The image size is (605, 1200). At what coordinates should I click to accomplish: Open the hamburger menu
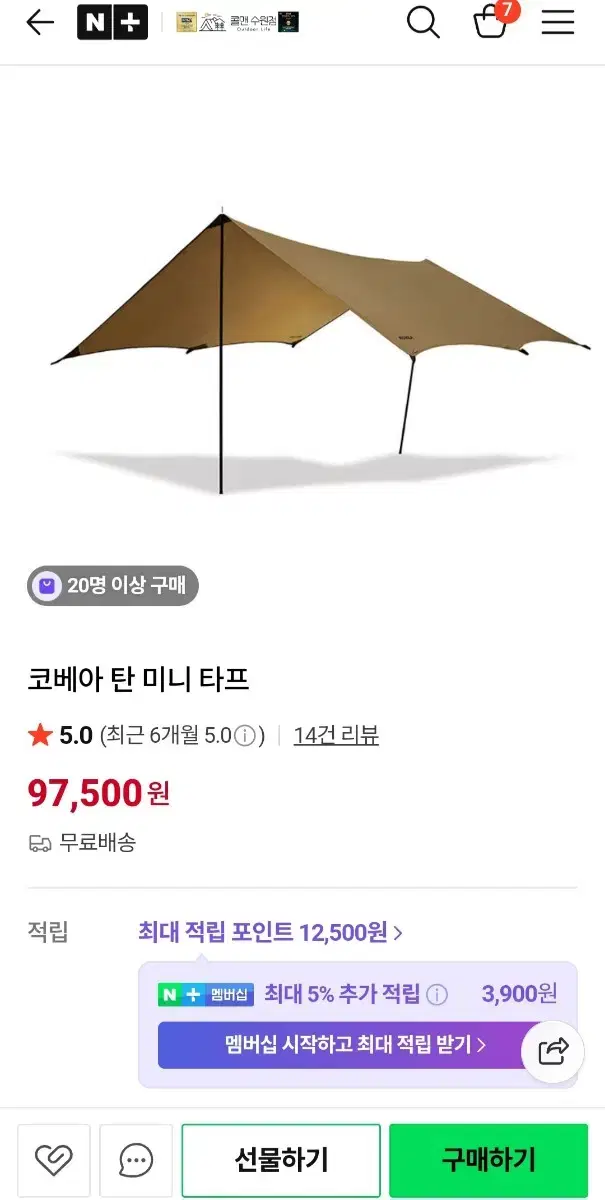pos(558,23)
